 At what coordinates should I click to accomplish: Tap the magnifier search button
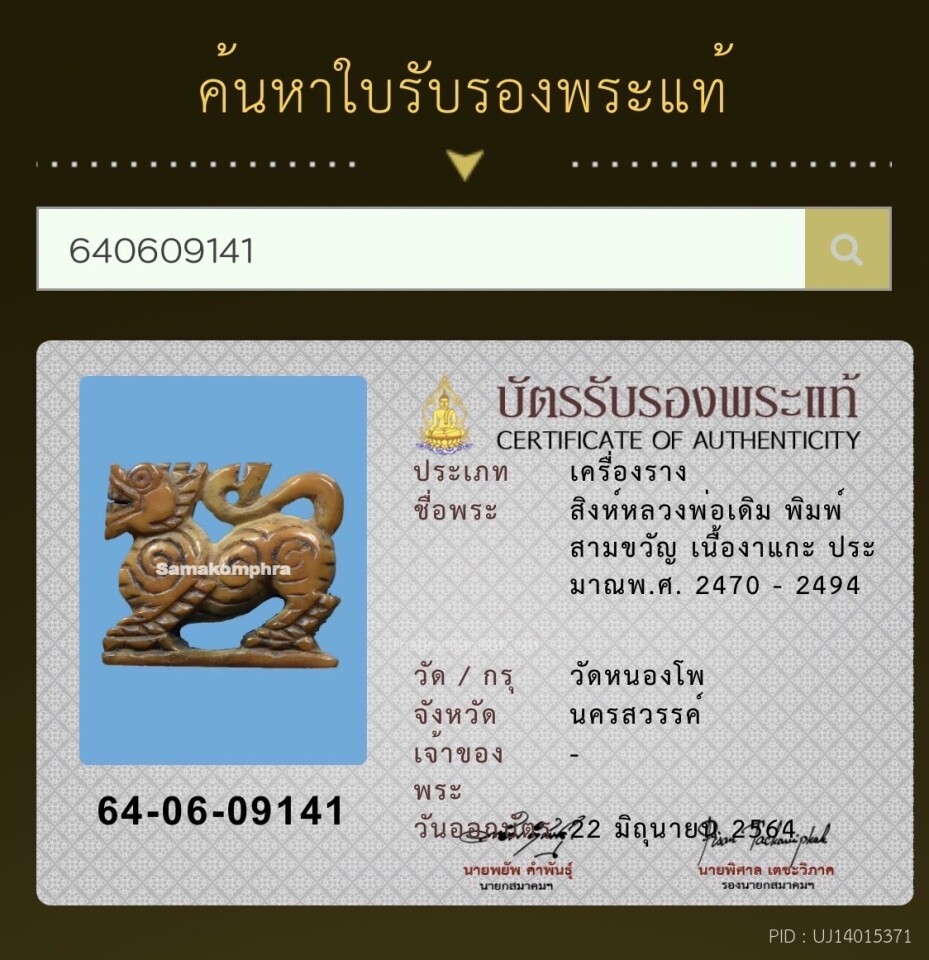click(x=847, y=249)
